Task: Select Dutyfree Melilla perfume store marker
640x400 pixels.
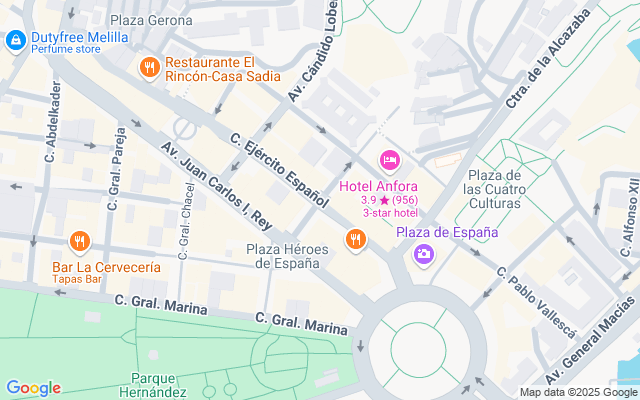Action: point(16,40)
